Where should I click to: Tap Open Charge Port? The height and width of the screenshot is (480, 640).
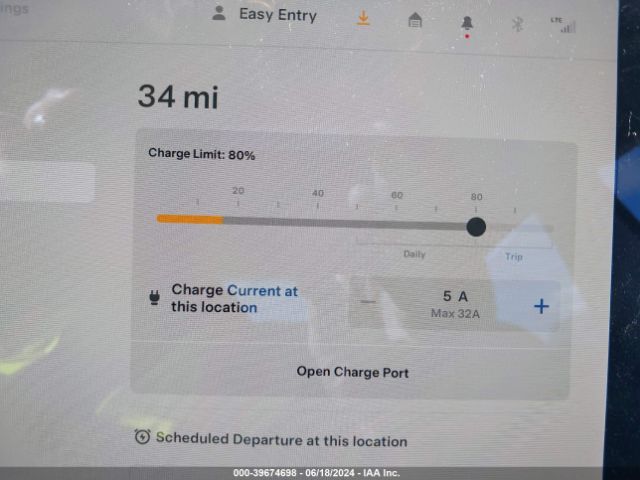(352, 372)
